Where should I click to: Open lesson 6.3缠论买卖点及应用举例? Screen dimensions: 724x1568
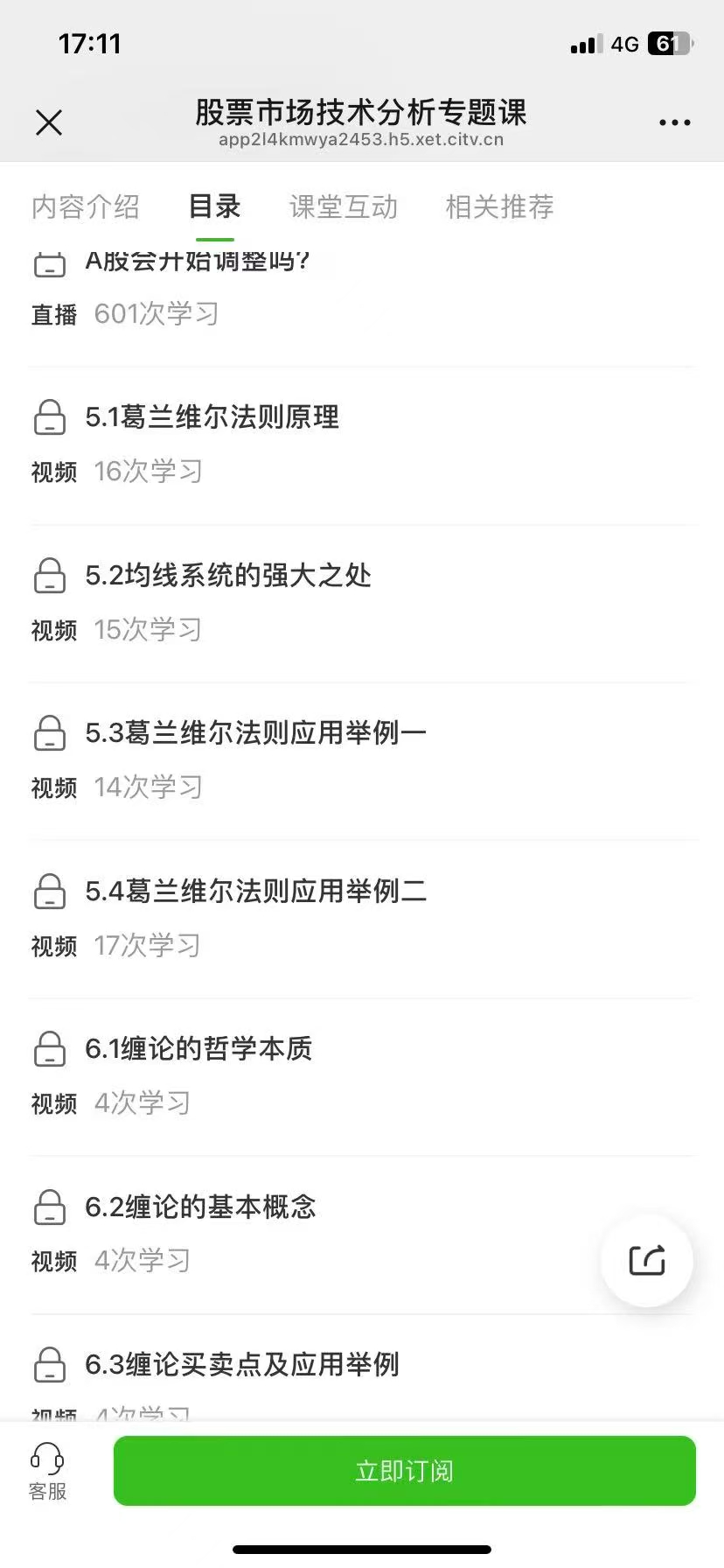tap(241, 1365)
